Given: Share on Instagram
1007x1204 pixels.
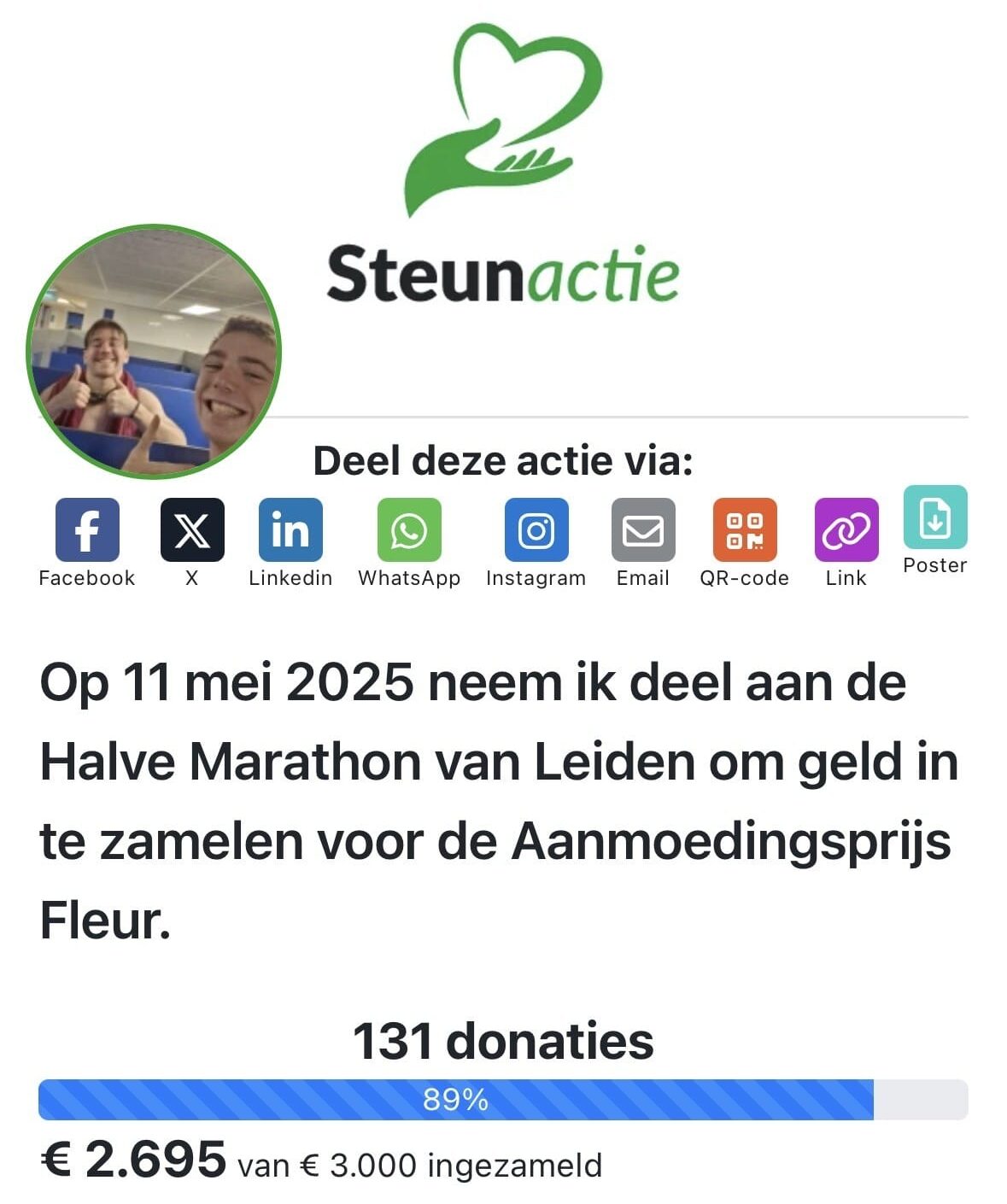Looking at the screenshot, I should [536, 530].
